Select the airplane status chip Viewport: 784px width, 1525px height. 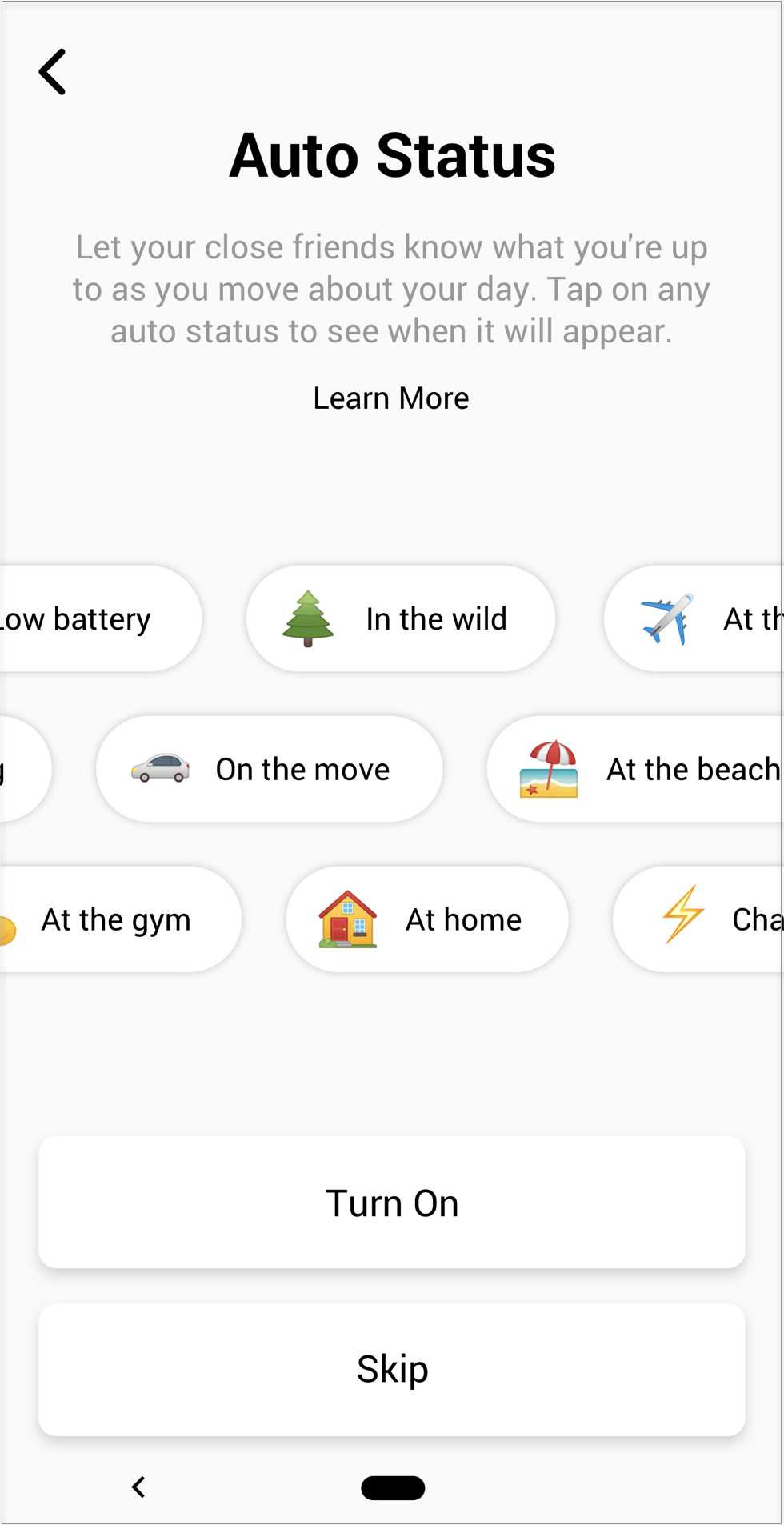point(694,618)
